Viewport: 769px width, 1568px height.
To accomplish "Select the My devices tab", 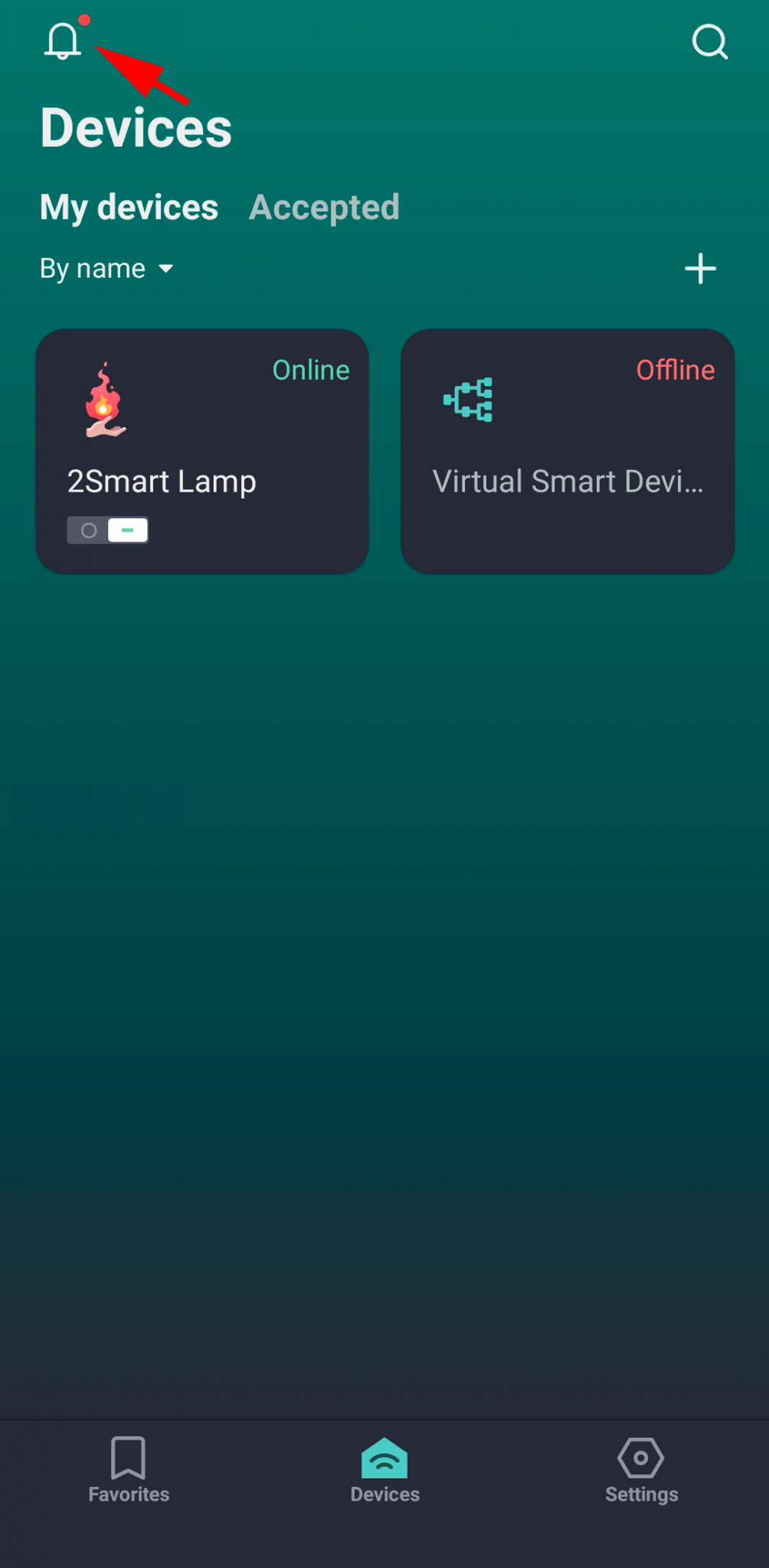I will tap(128, 206).
